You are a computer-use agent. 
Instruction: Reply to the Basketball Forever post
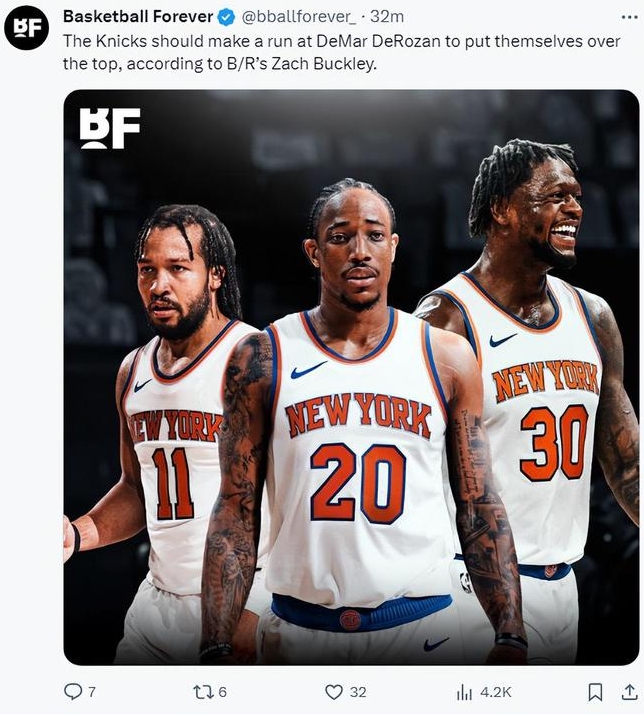coord(73,692)
